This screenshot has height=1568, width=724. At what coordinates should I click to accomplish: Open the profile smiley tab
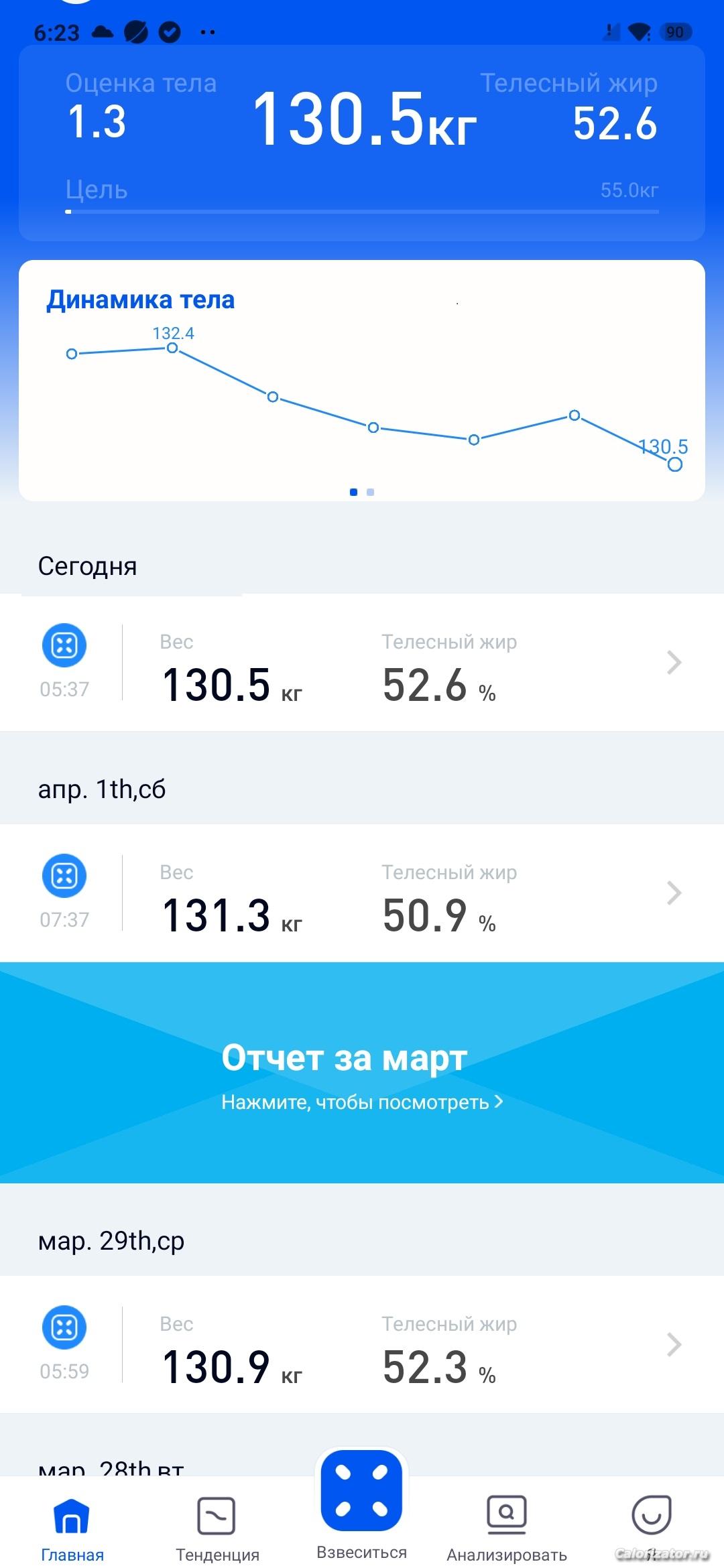(x=652, y=1516)
